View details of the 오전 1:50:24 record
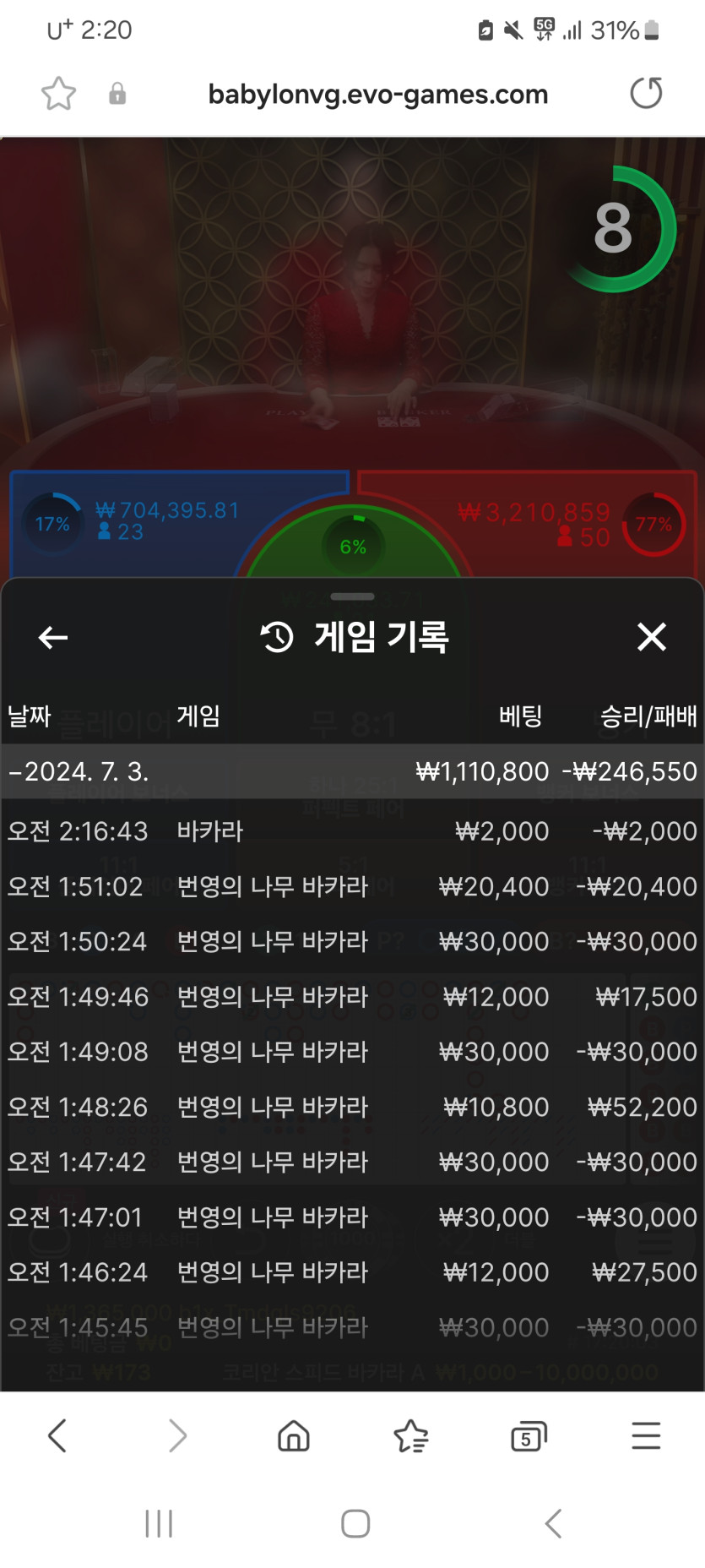This screenshot has height=1568, width=705. click(x=352, y=941)
